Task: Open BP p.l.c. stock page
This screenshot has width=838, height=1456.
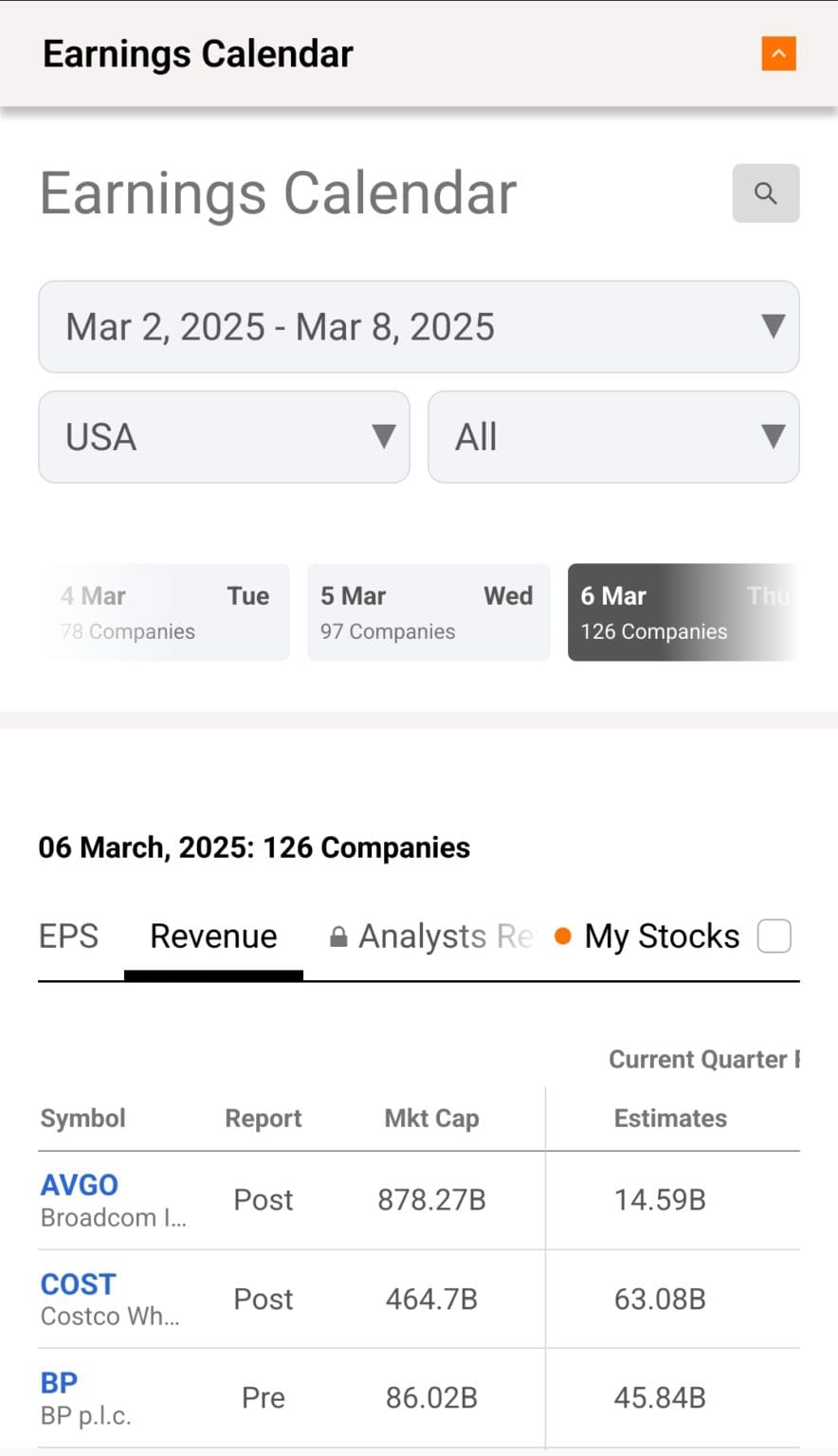Action: click(x=59, y=1382)
